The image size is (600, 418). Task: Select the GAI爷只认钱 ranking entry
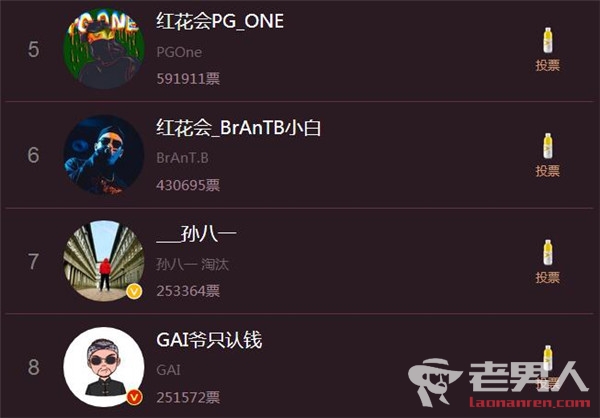[209, 340]
